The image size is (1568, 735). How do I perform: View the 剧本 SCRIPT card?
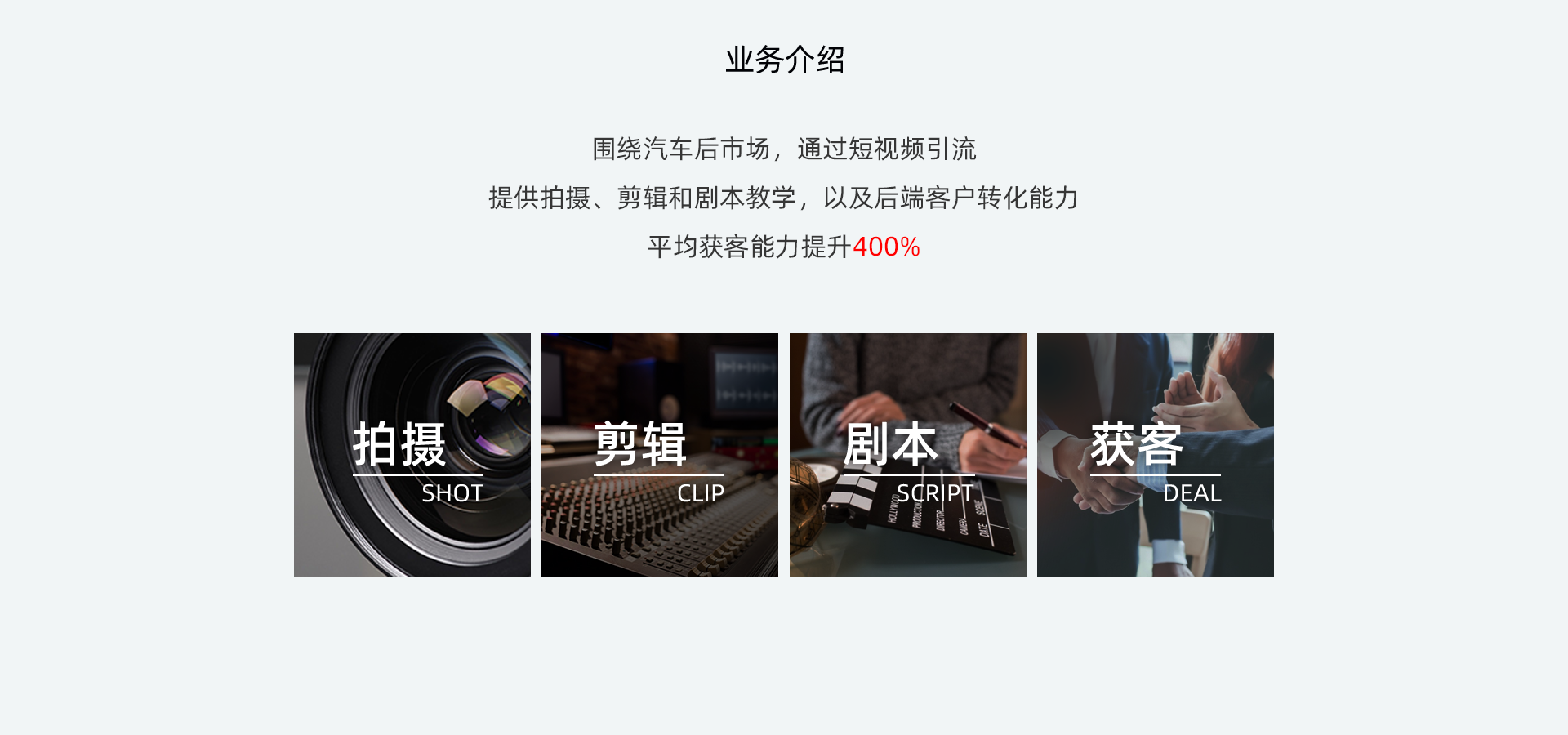click(x=907, y=455)
